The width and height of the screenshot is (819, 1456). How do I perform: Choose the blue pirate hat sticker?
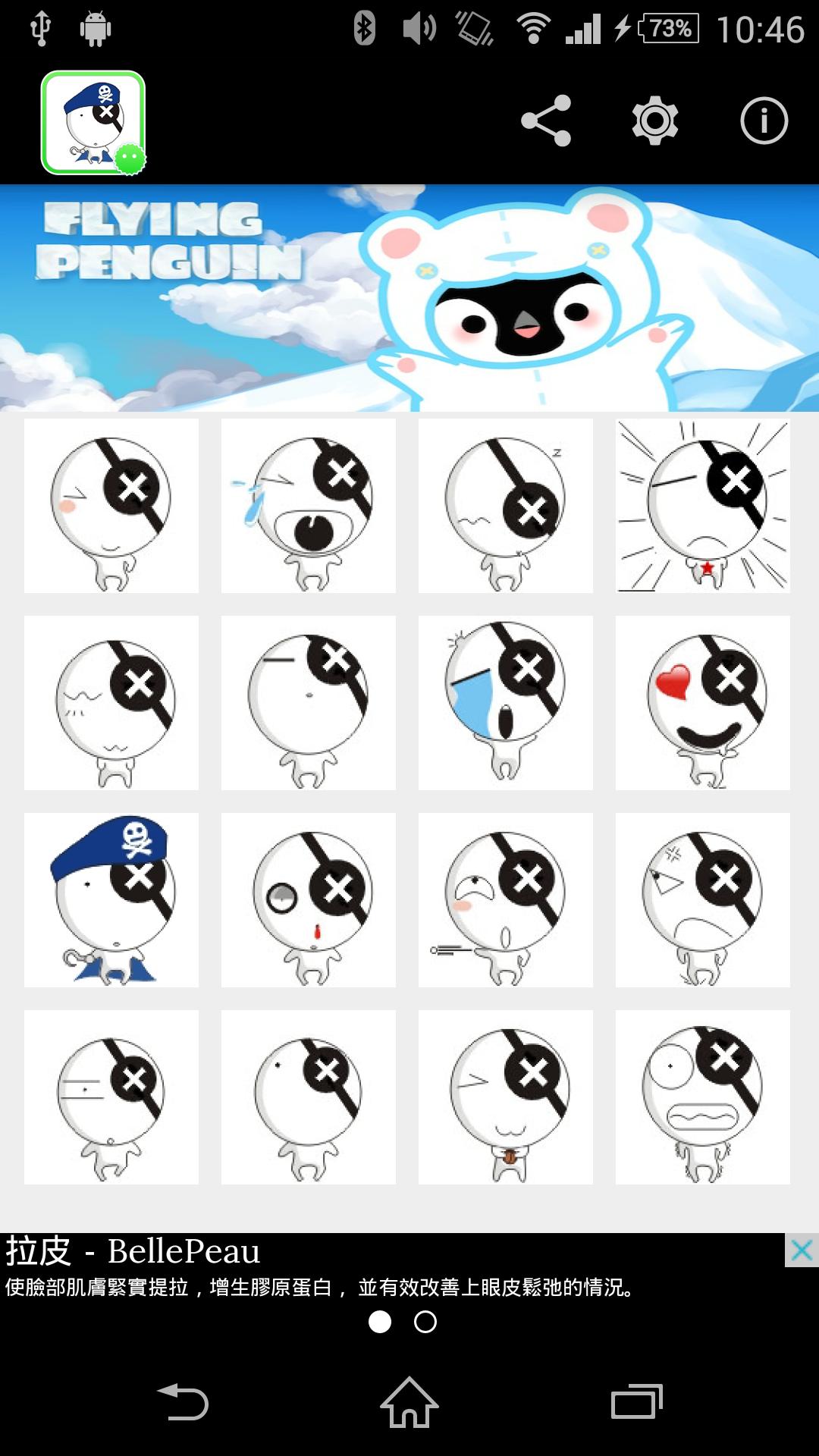point(111,900)
